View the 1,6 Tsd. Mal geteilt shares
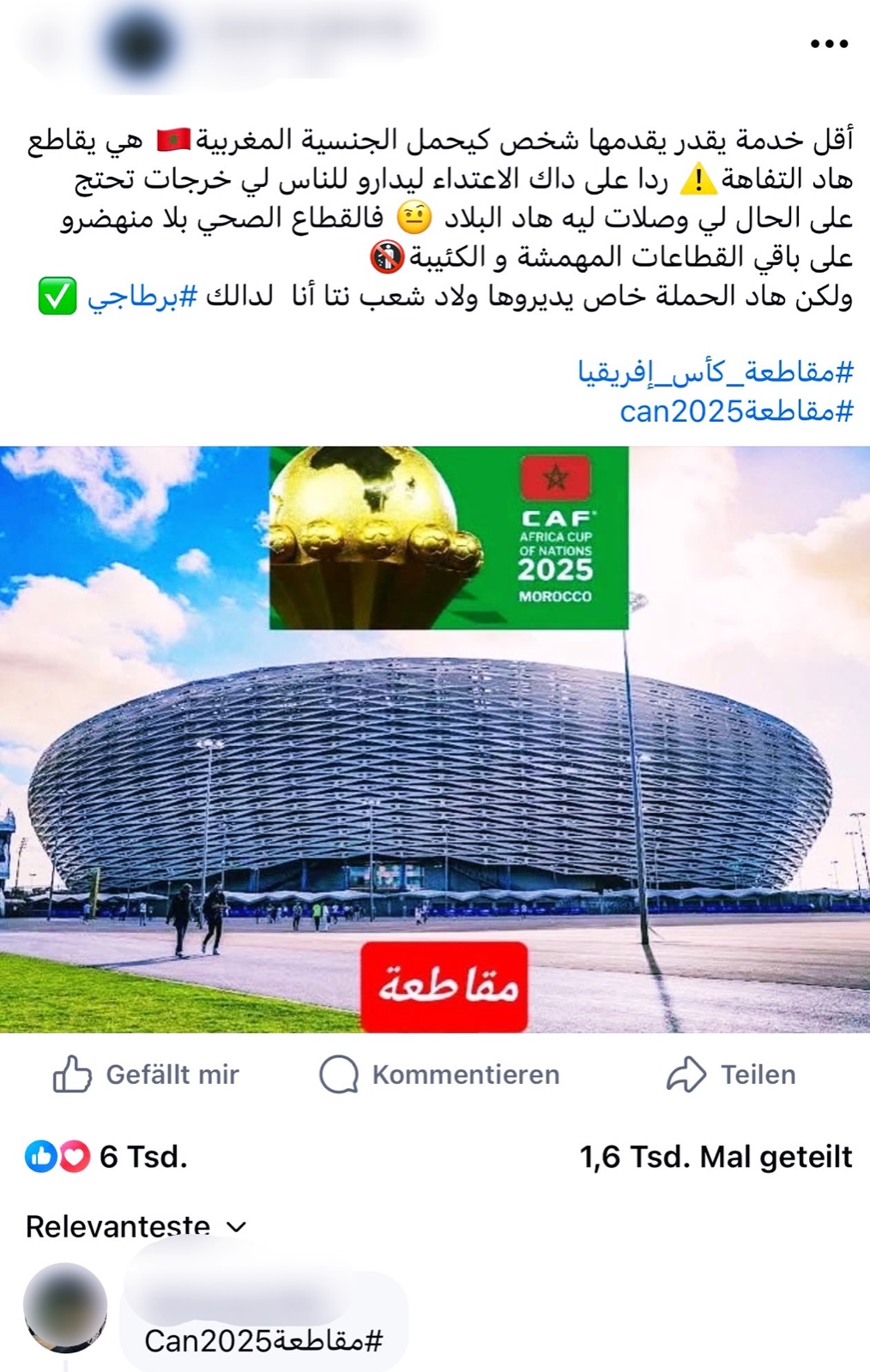This screenshot has height=1372, width=870. 716,1157
